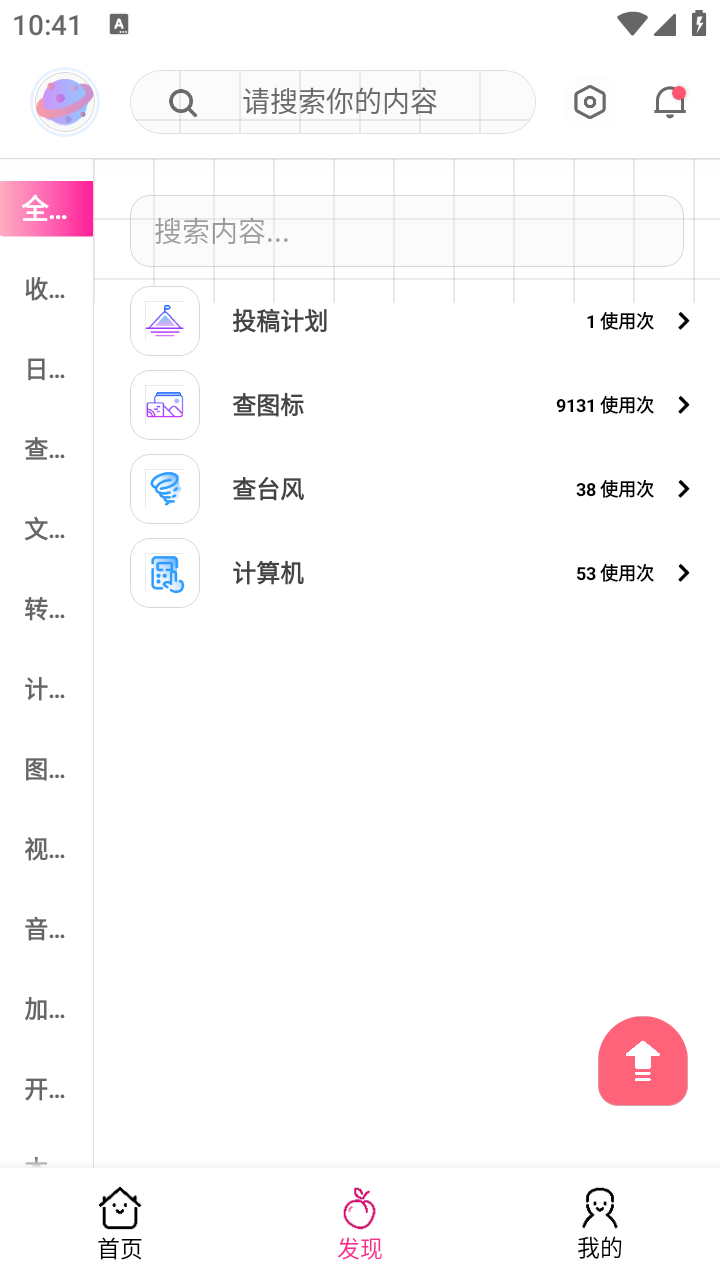Viewport: 720px width, 1280px height.
Task: Select the 查台风 tornado icon
Action: [x=164, y=489]
